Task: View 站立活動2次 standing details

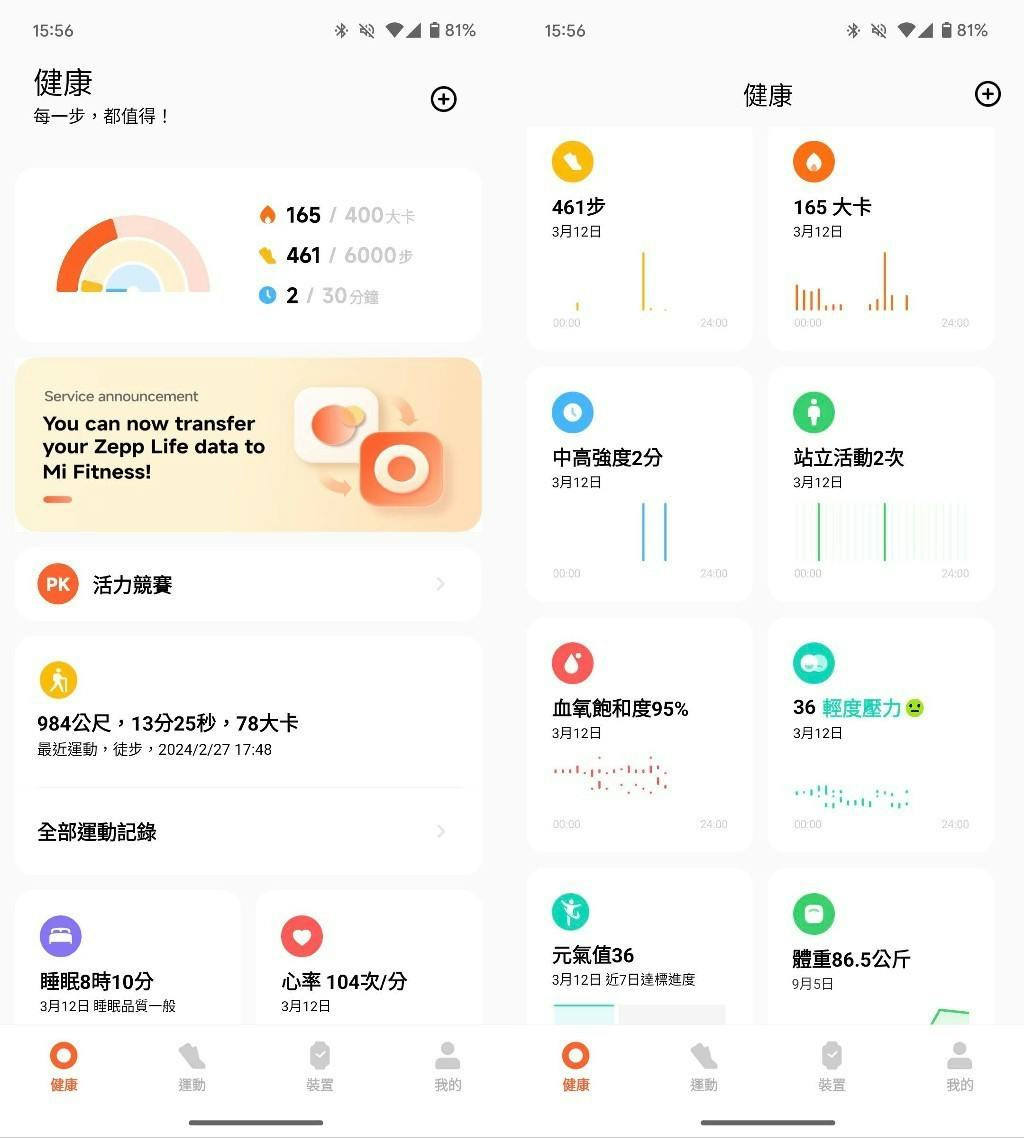Action: 881,485
